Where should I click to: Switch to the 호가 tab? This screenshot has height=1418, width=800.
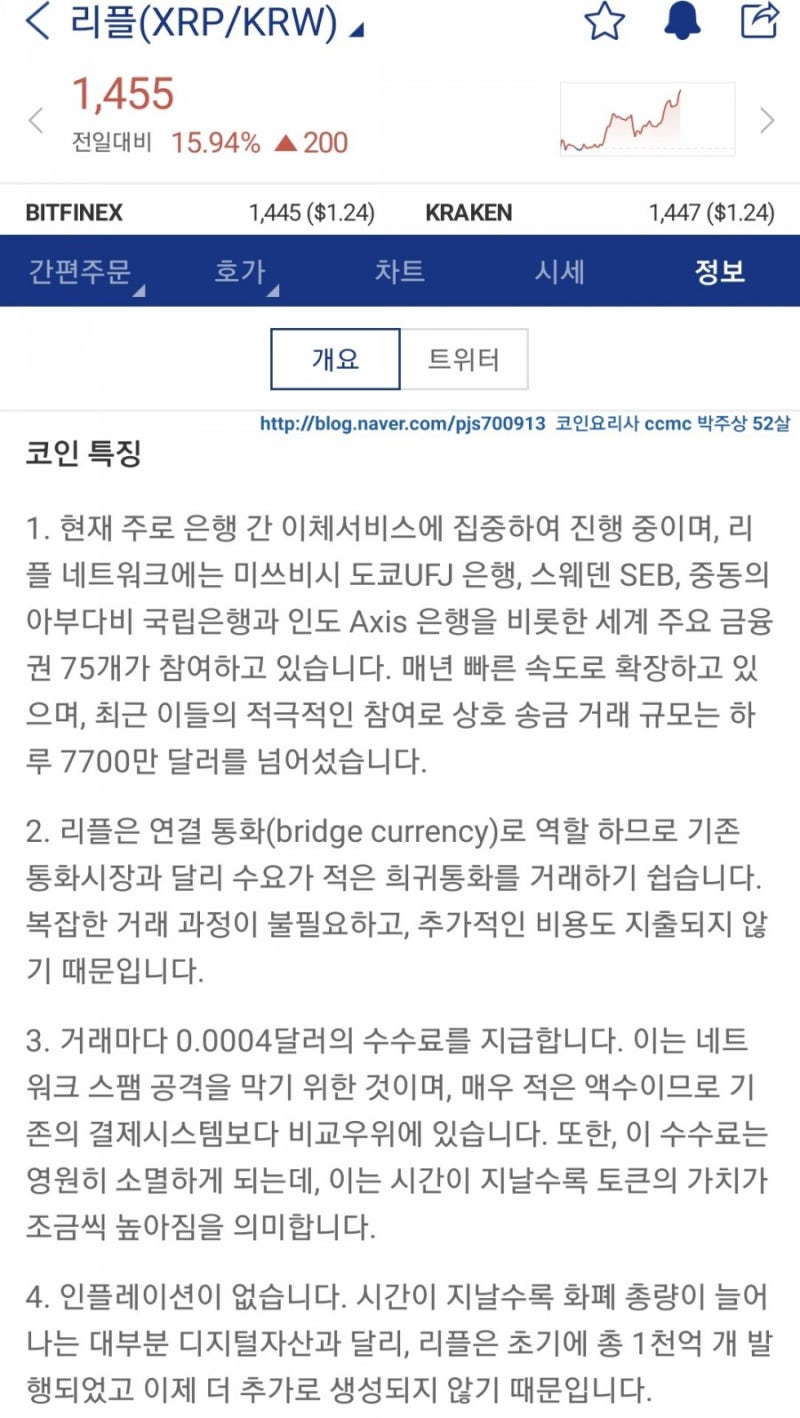click(x=240, y=271)
